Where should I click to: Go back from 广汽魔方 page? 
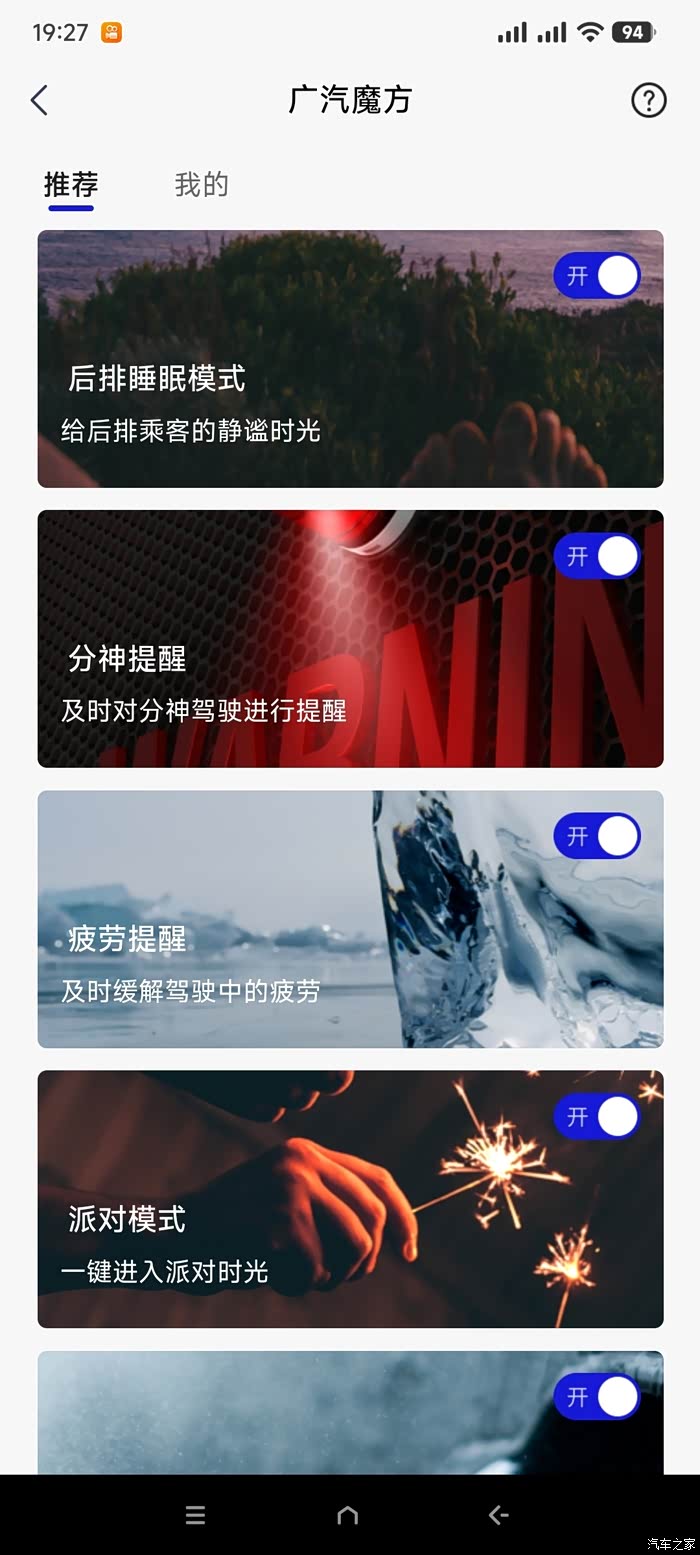click(x=39, y=100)
